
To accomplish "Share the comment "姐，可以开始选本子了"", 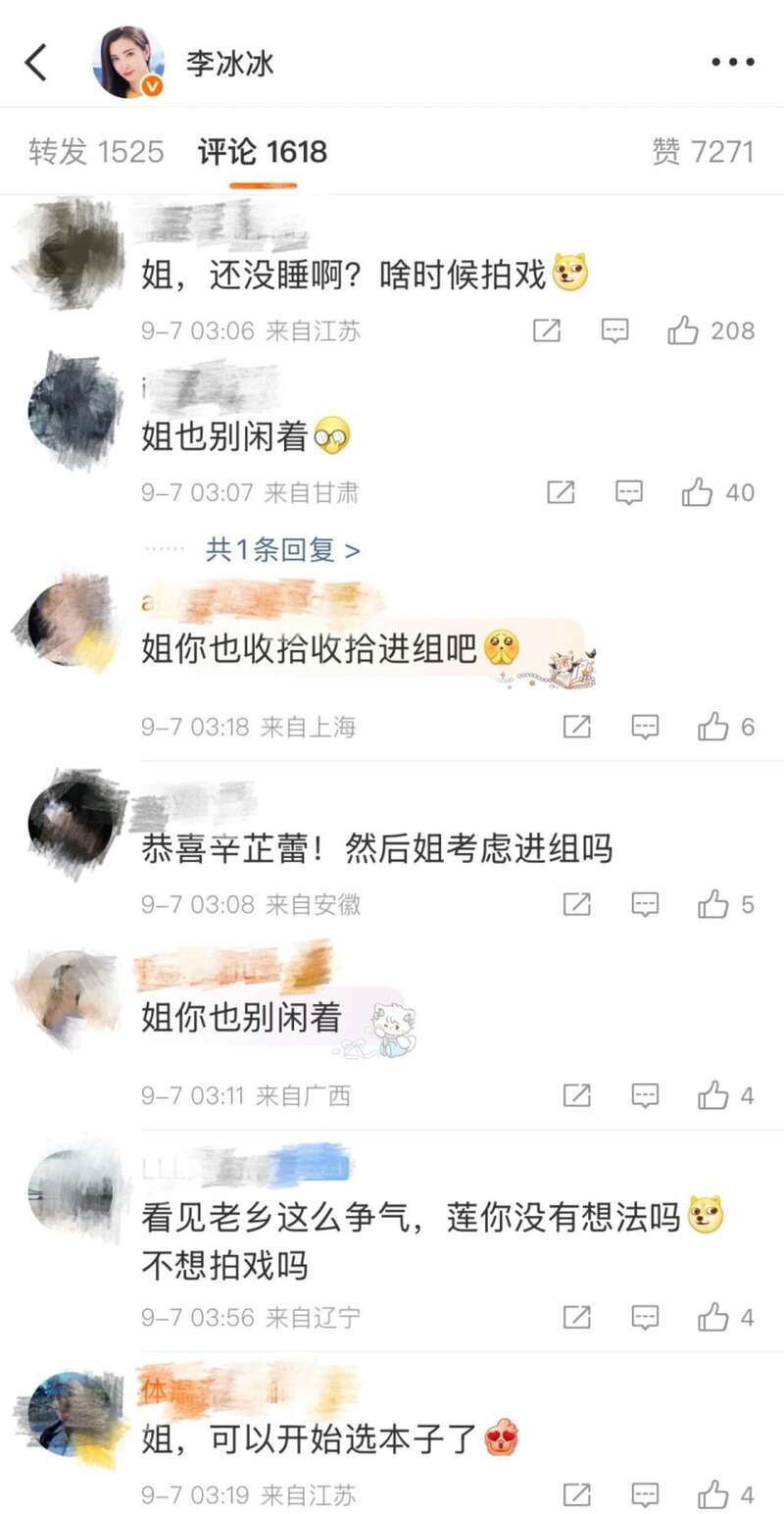I will point(576,1495).
